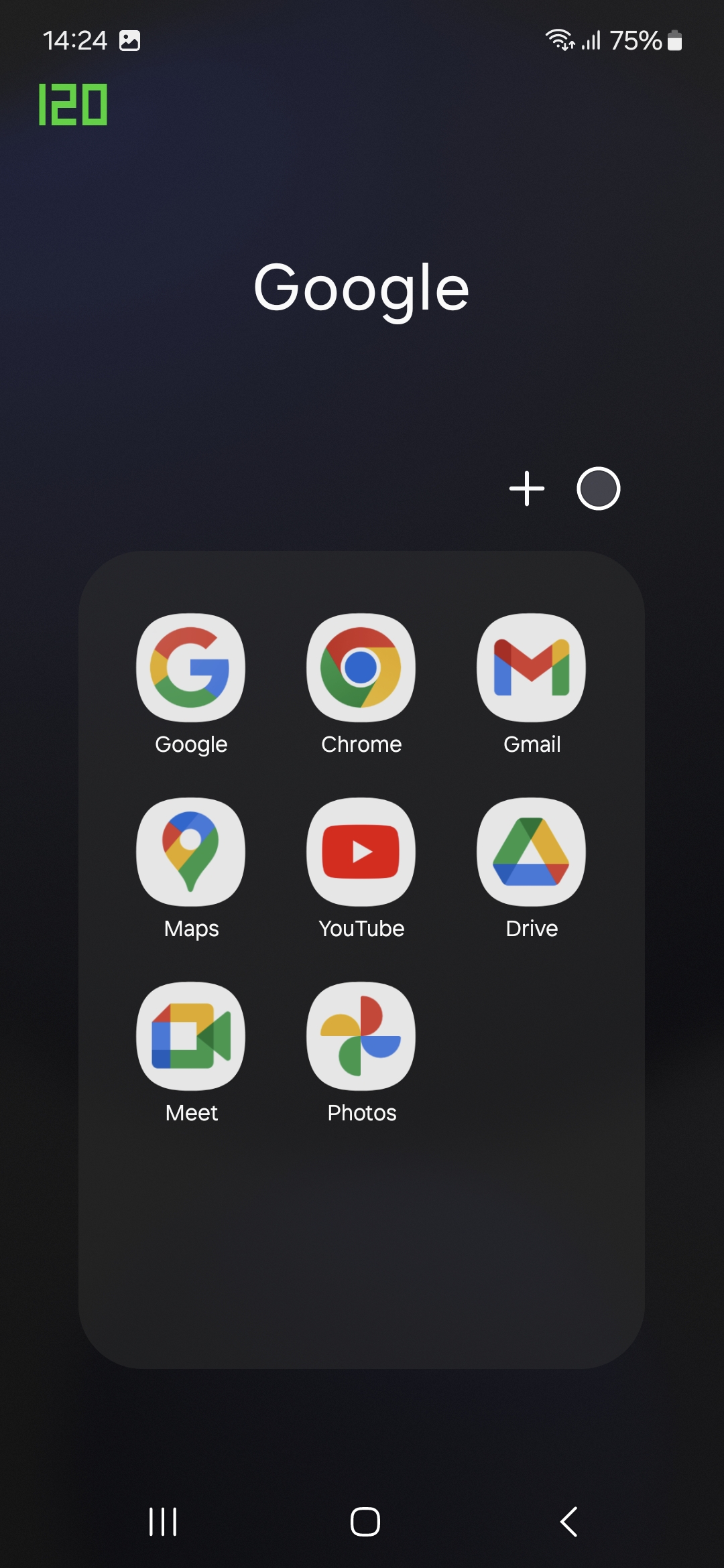Edit the Google folder name
The width and height of the screenshot is (724, 1568).
click(x=361, y=288)
